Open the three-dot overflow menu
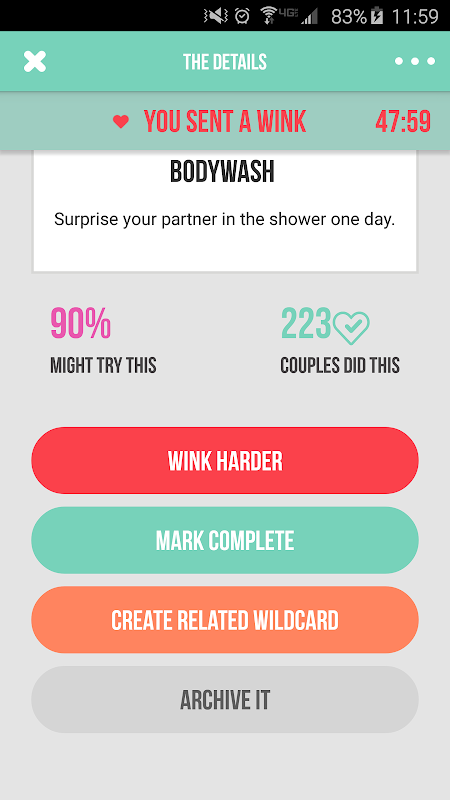Image resolution: width=450 pixels, height=800 pixels. tap(415, 62)
